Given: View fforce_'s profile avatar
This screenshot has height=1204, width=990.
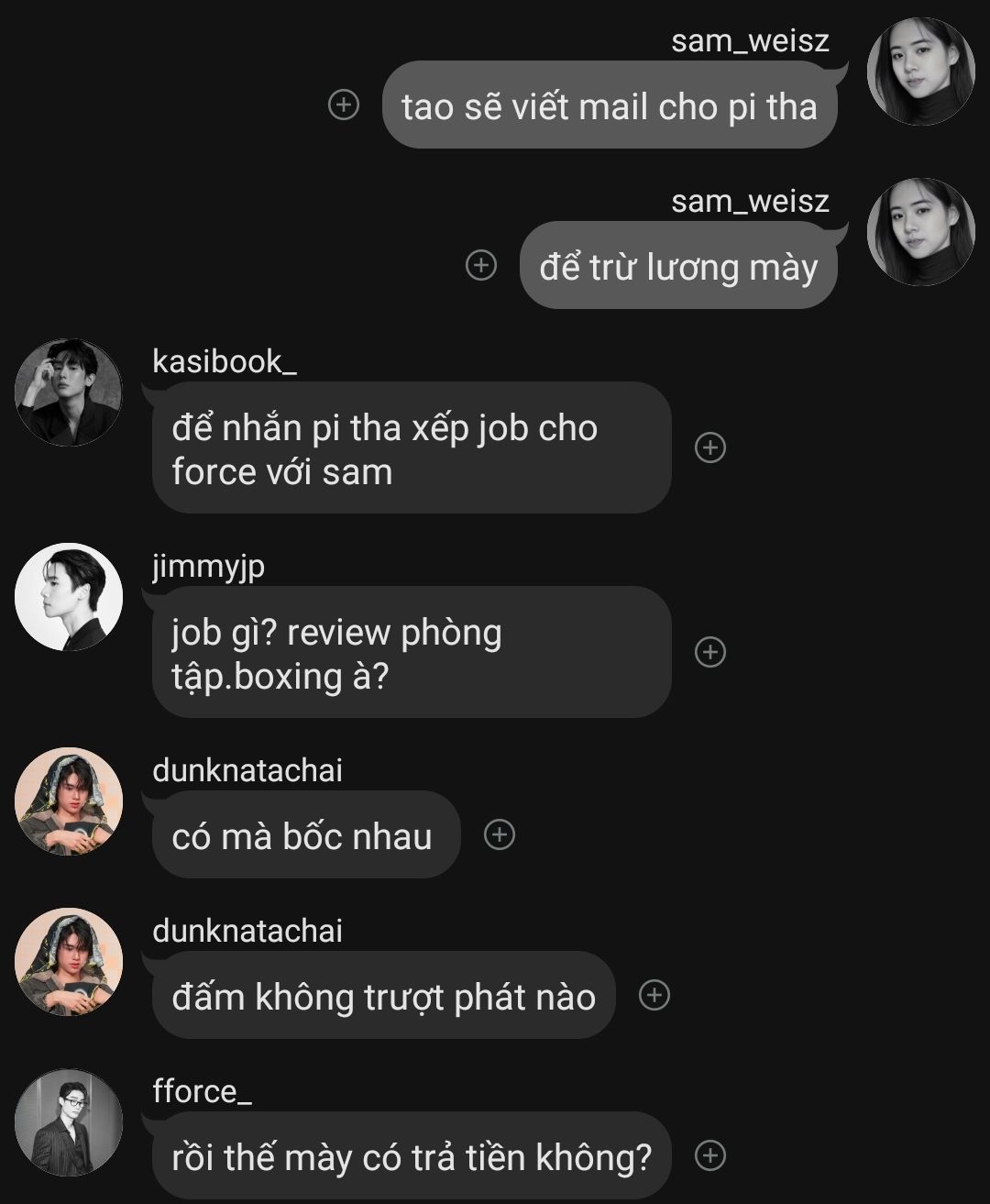Looking at the screenshot, I should pyautogui.click(x=69, y=1122).
